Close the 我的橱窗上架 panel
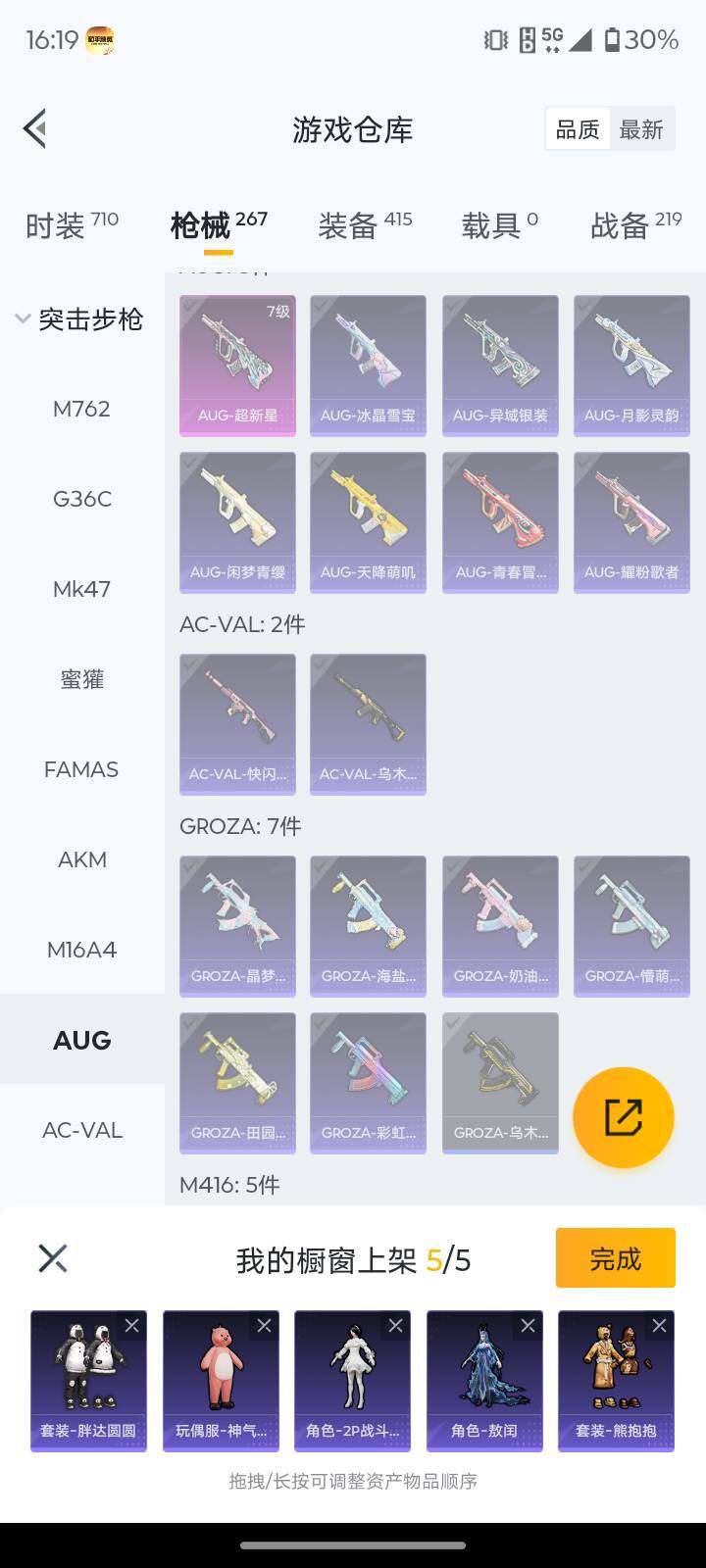Screen dimensions: 706x1568 (53, 1258)
